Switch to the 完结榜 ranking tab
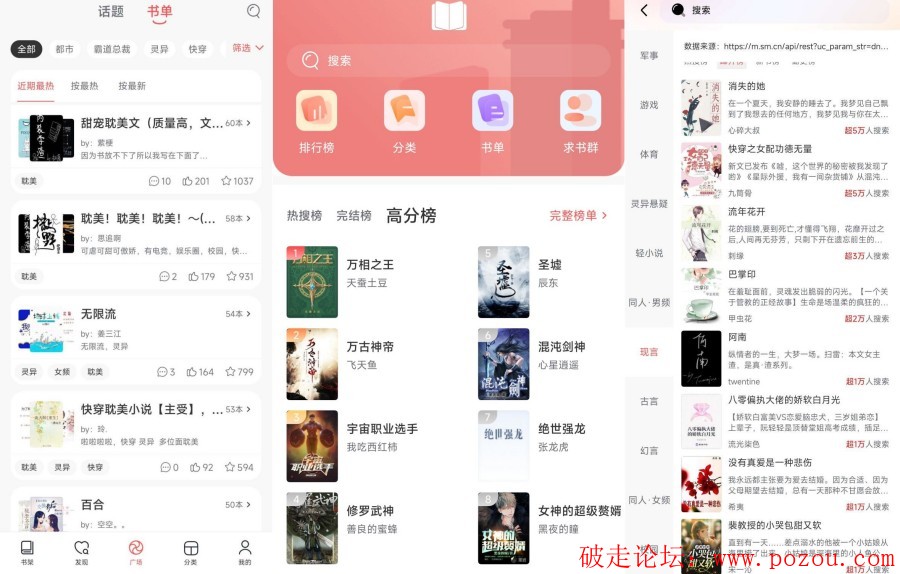This screenshot has width=900, height=574. [x=354, y=216]
